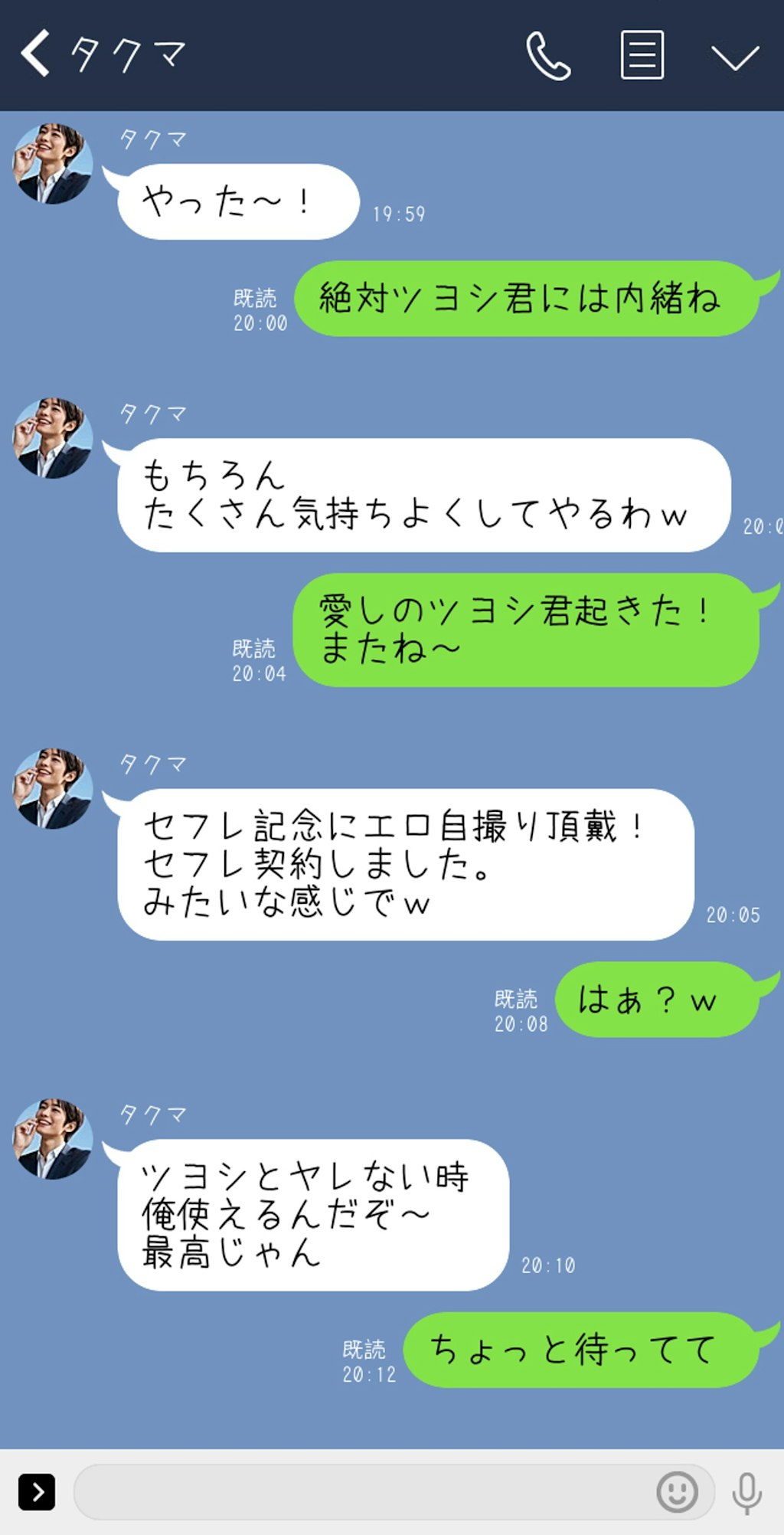This screenshot has height=1535, width=784.
Task: Start a voice call with タクマ
Action: [548, 55]
